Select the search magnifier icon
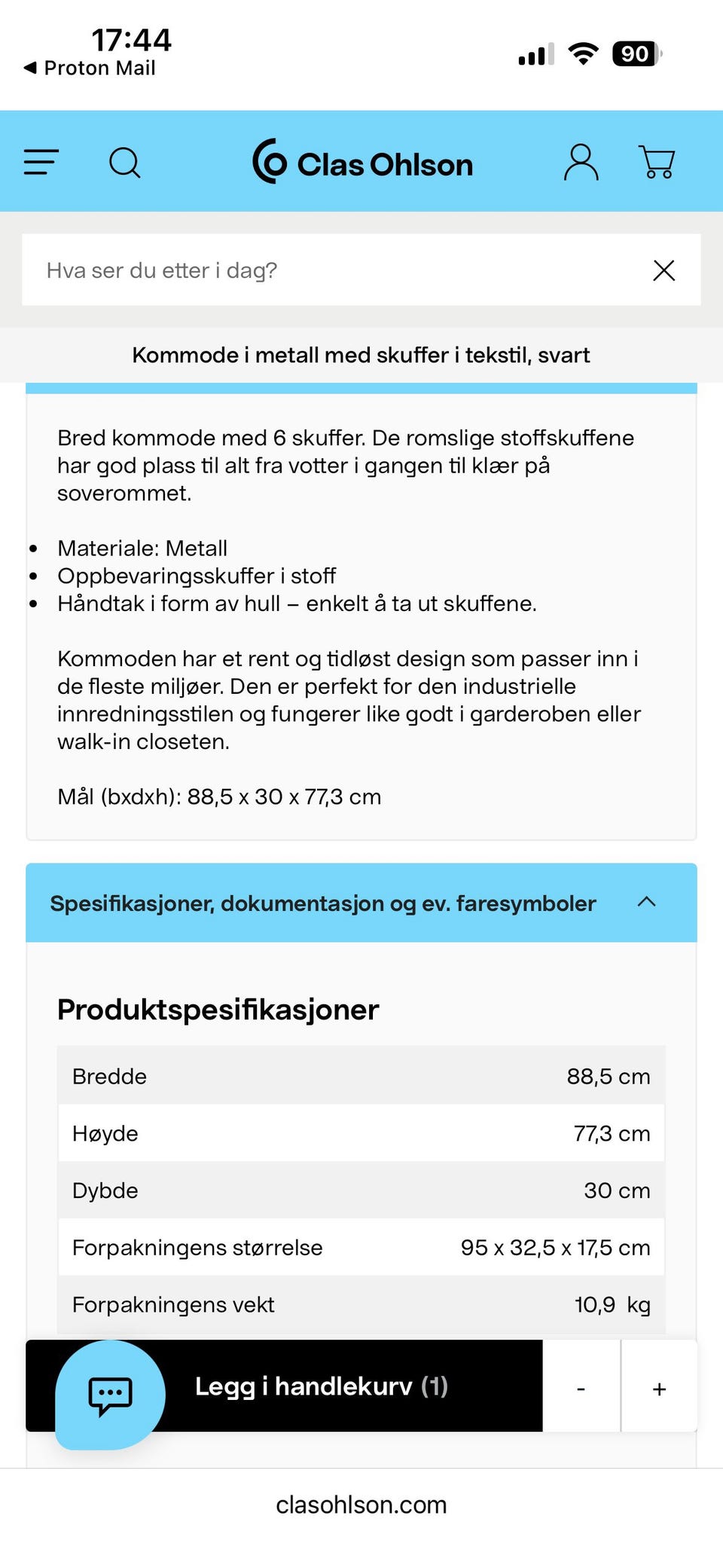 coord(125,161)
